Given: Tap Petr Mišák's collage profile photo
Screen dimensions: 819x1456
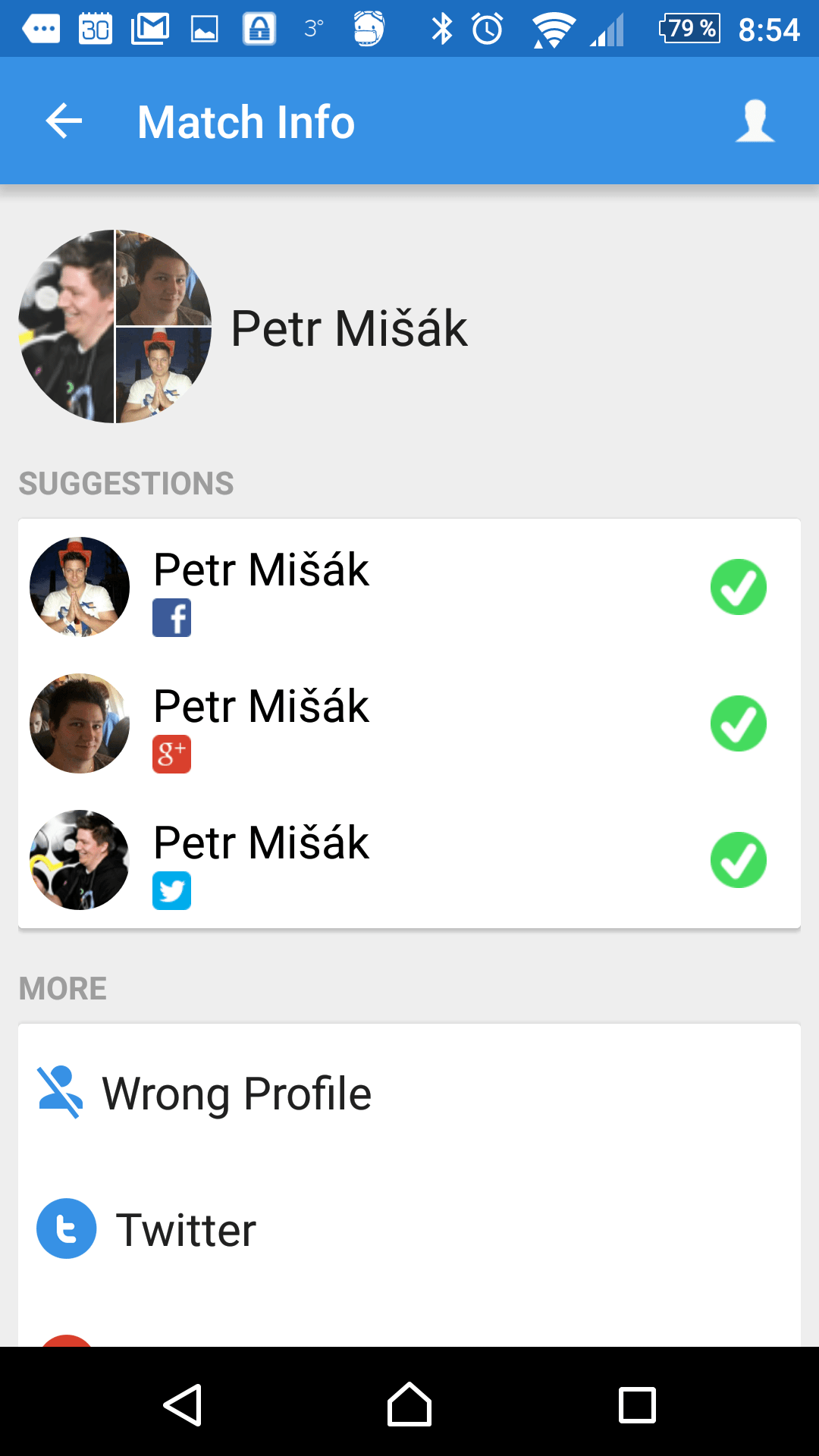Looking at the screenshot, I should [115, 326].
